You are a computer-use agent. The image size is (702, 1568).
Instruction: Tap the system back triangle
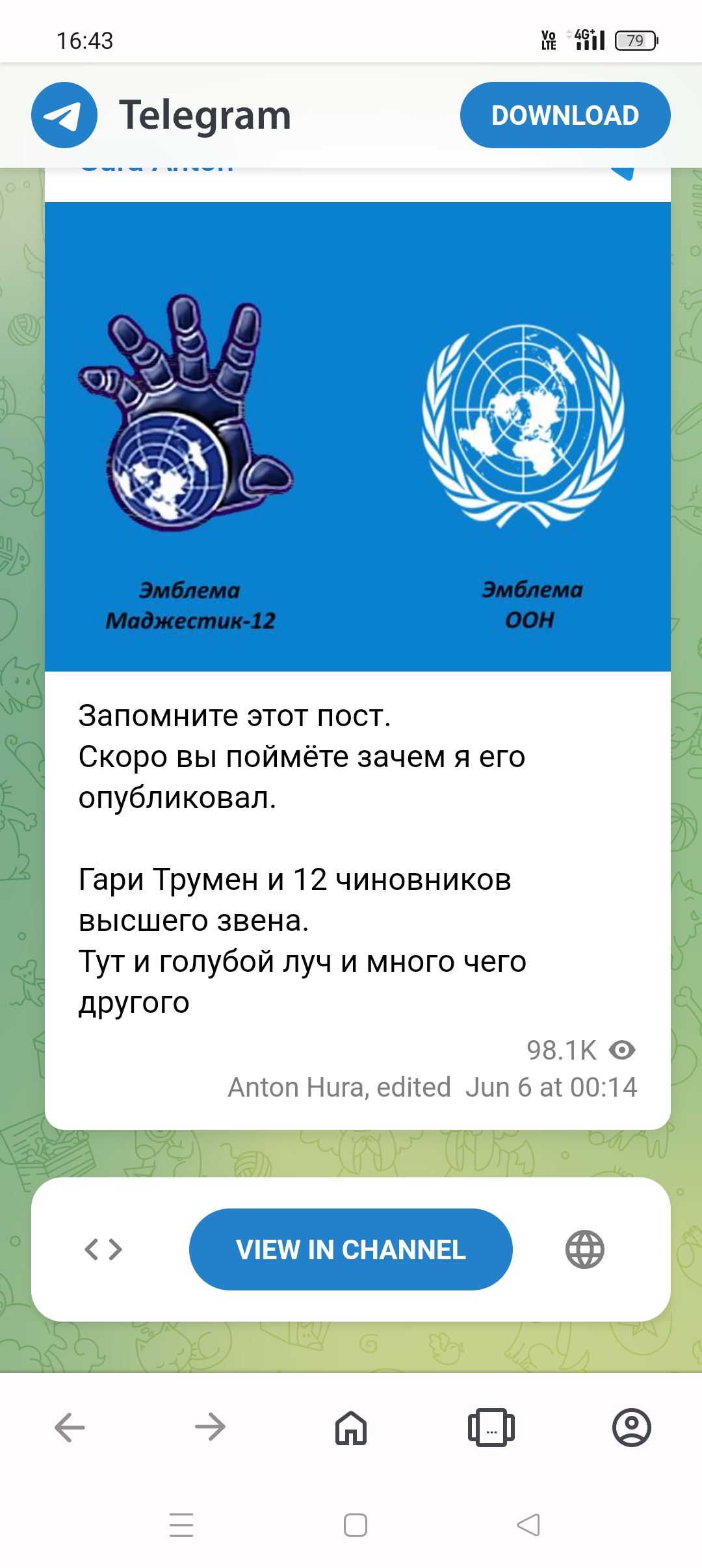(x=528, y=1525)
